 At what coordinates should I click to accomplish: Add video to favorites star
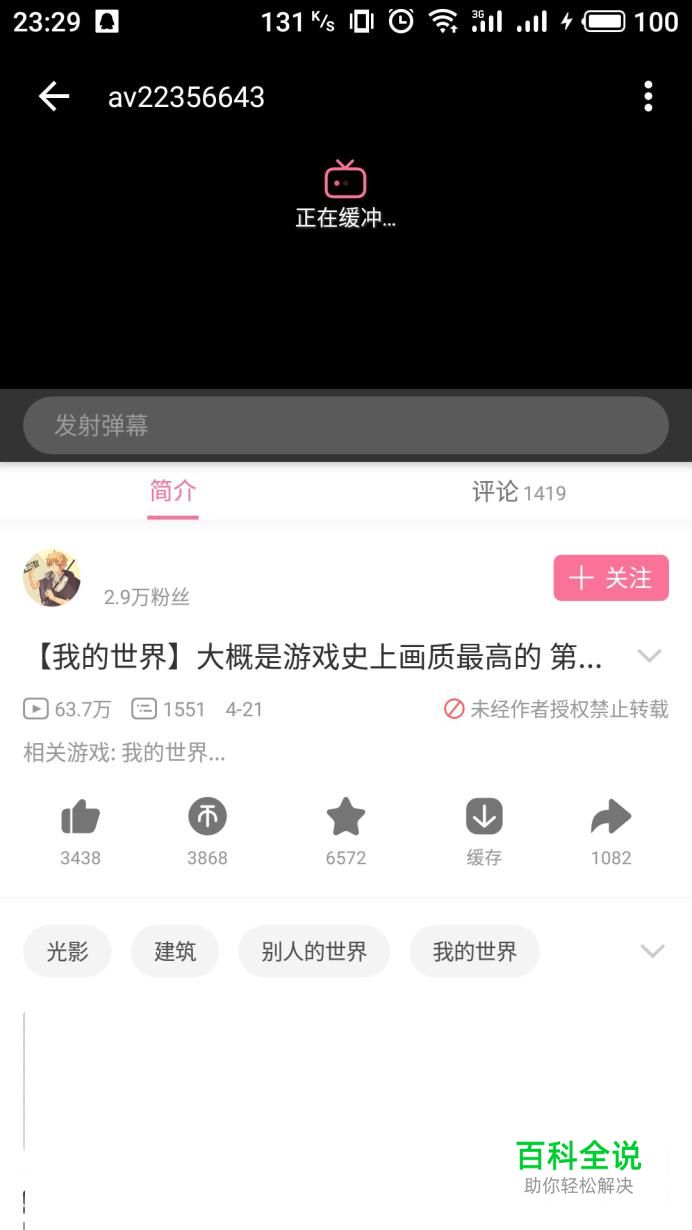[x=346, y=819]
